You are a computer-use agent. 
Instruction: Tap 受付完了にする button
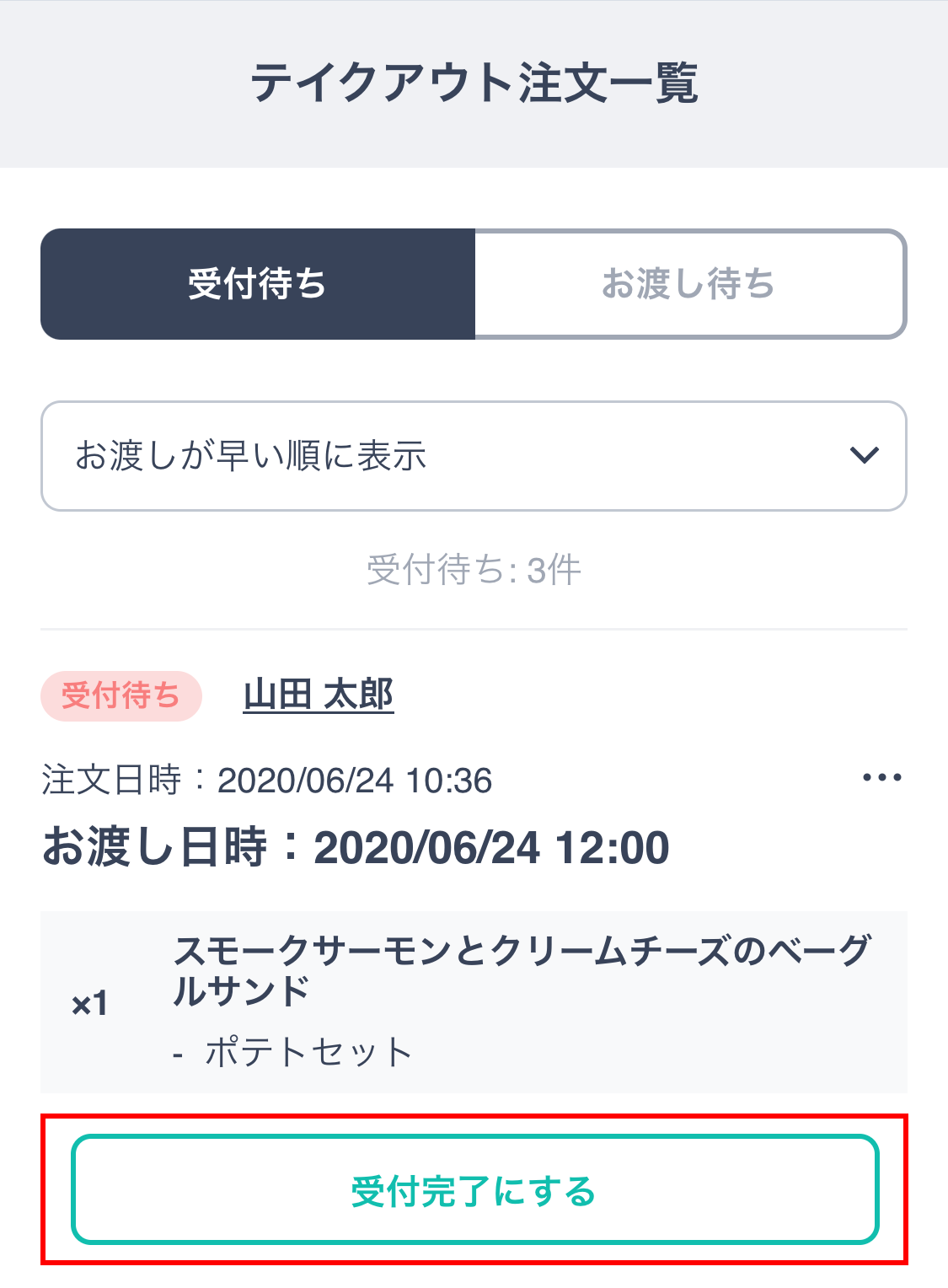[x=474, y=1189]
